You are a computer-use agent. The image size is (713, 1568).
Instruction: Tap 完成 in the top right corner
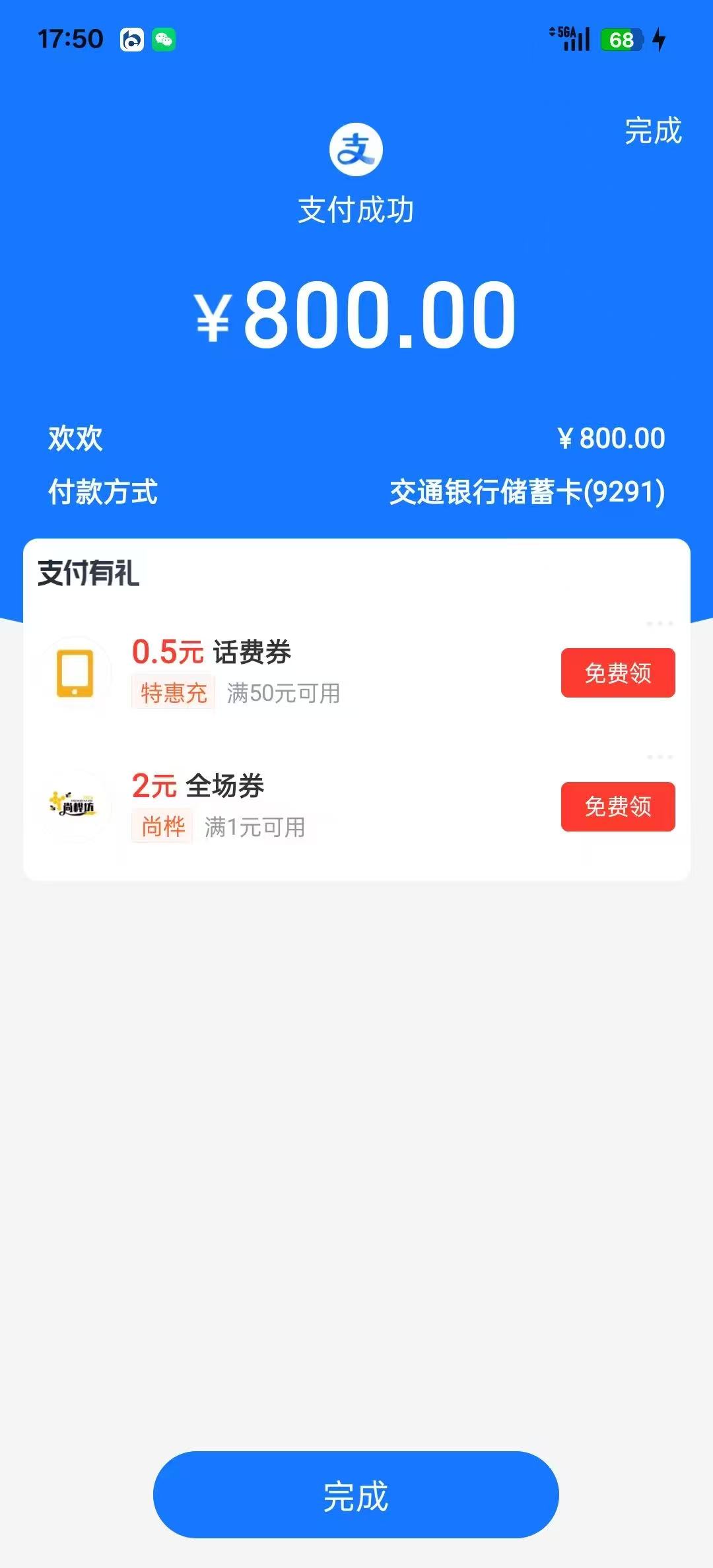(652, 131)
